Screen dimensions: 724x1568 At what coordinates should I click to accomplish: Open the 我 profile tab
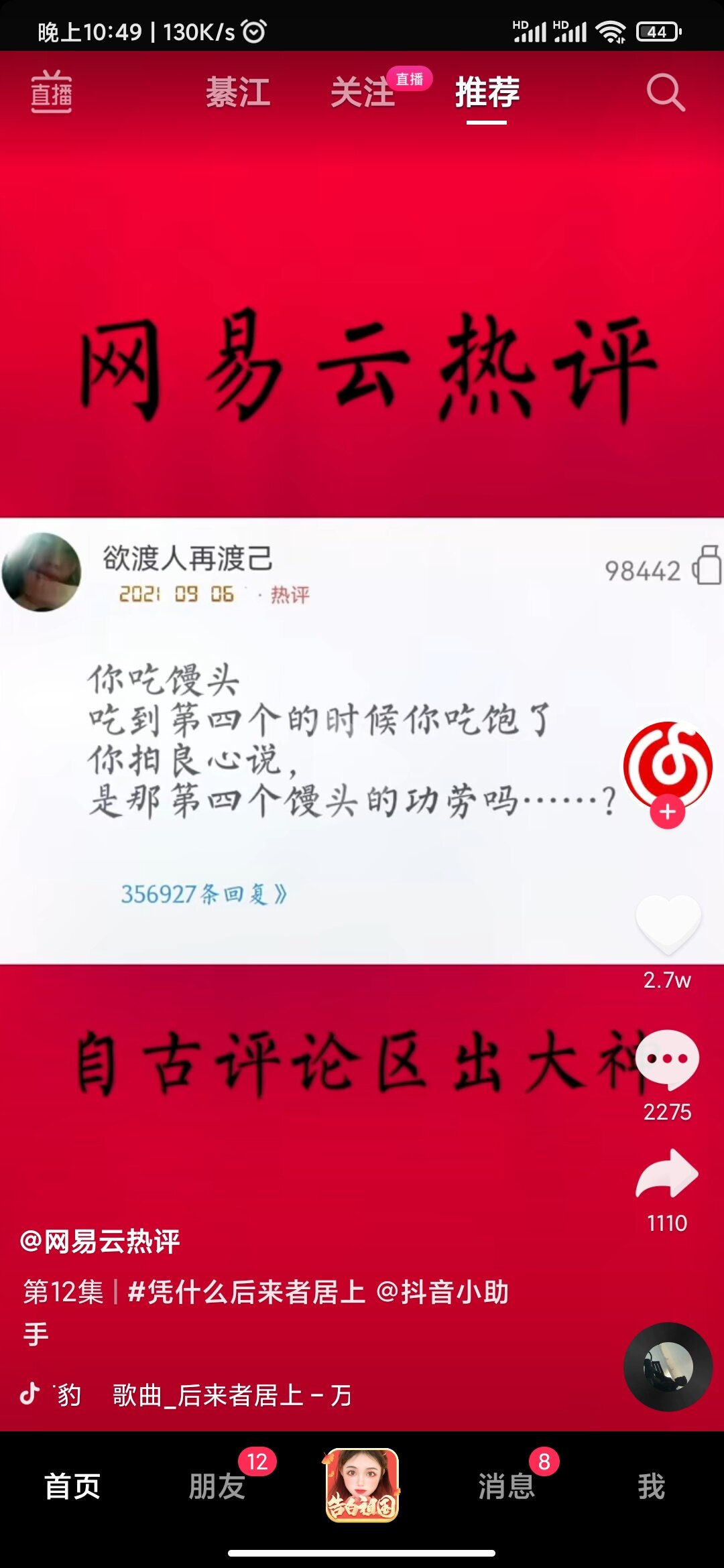pyautogui.click(x=650, y=1486)
